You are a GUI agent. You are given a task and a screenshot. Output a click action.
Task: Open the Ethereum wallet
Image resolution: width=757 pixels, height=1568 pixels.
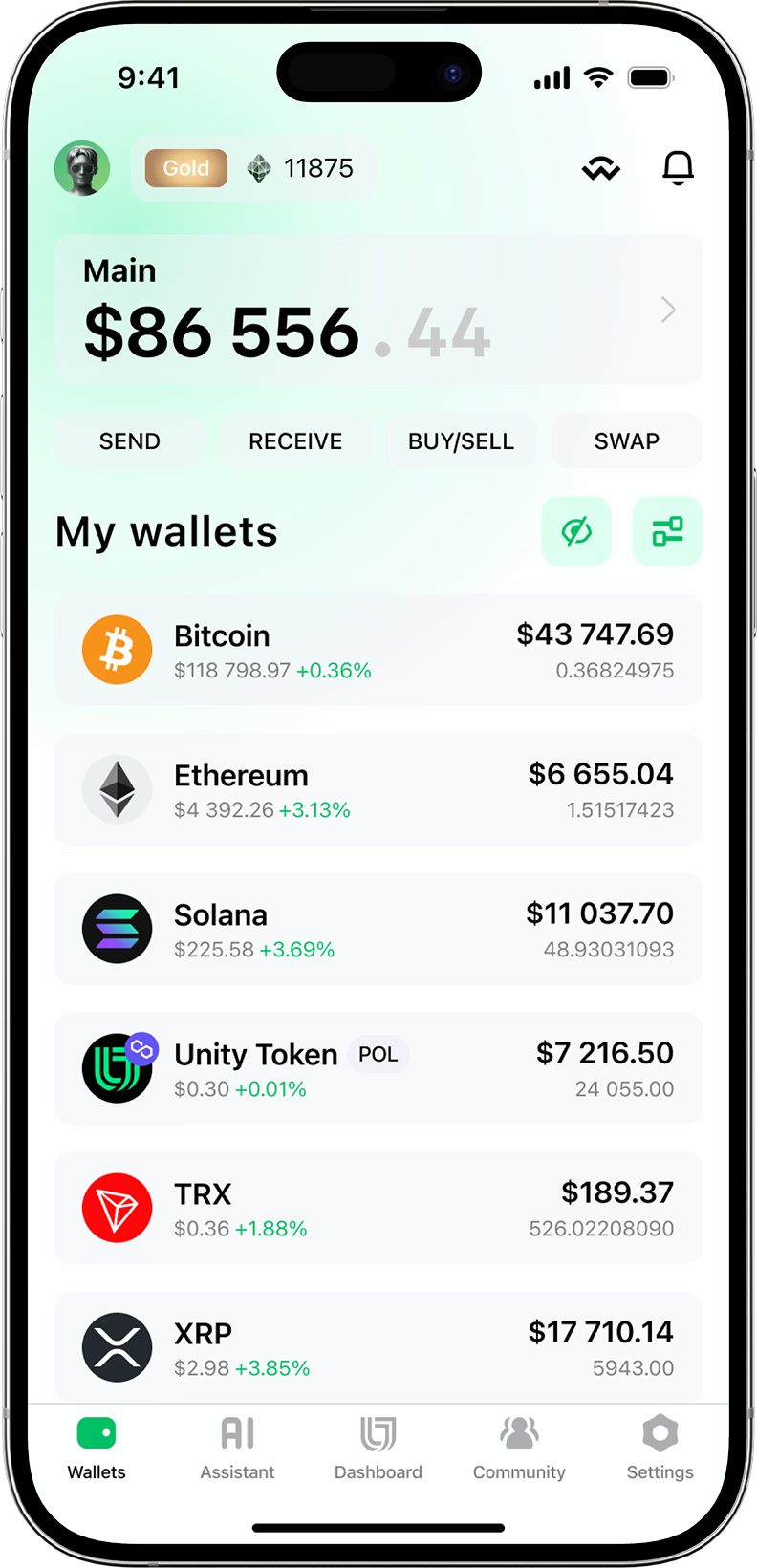tap(378, 790)
